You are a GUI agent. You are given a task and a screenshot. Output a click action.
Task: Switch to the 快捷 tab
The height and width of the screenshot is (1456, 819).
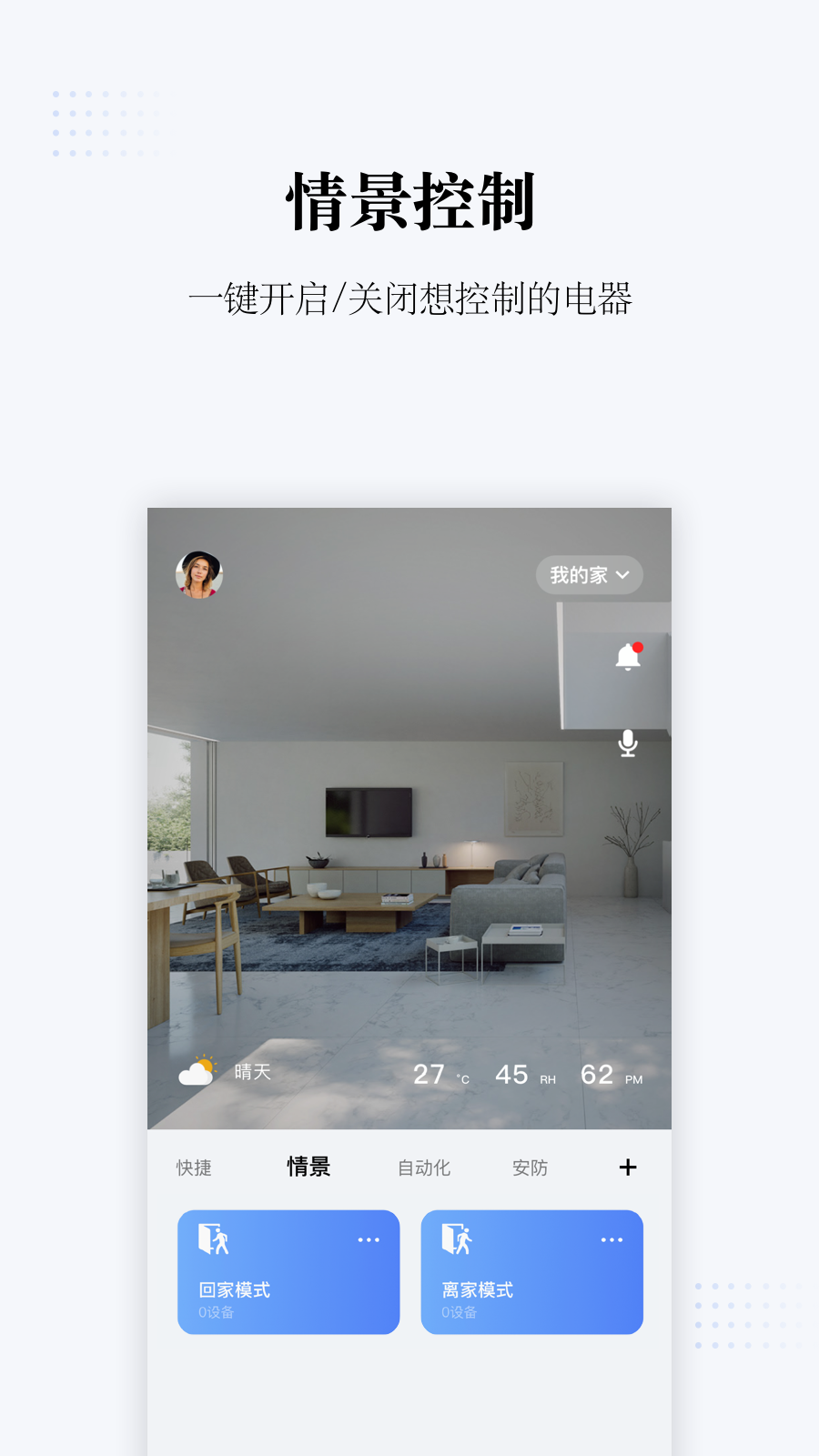193,1168
